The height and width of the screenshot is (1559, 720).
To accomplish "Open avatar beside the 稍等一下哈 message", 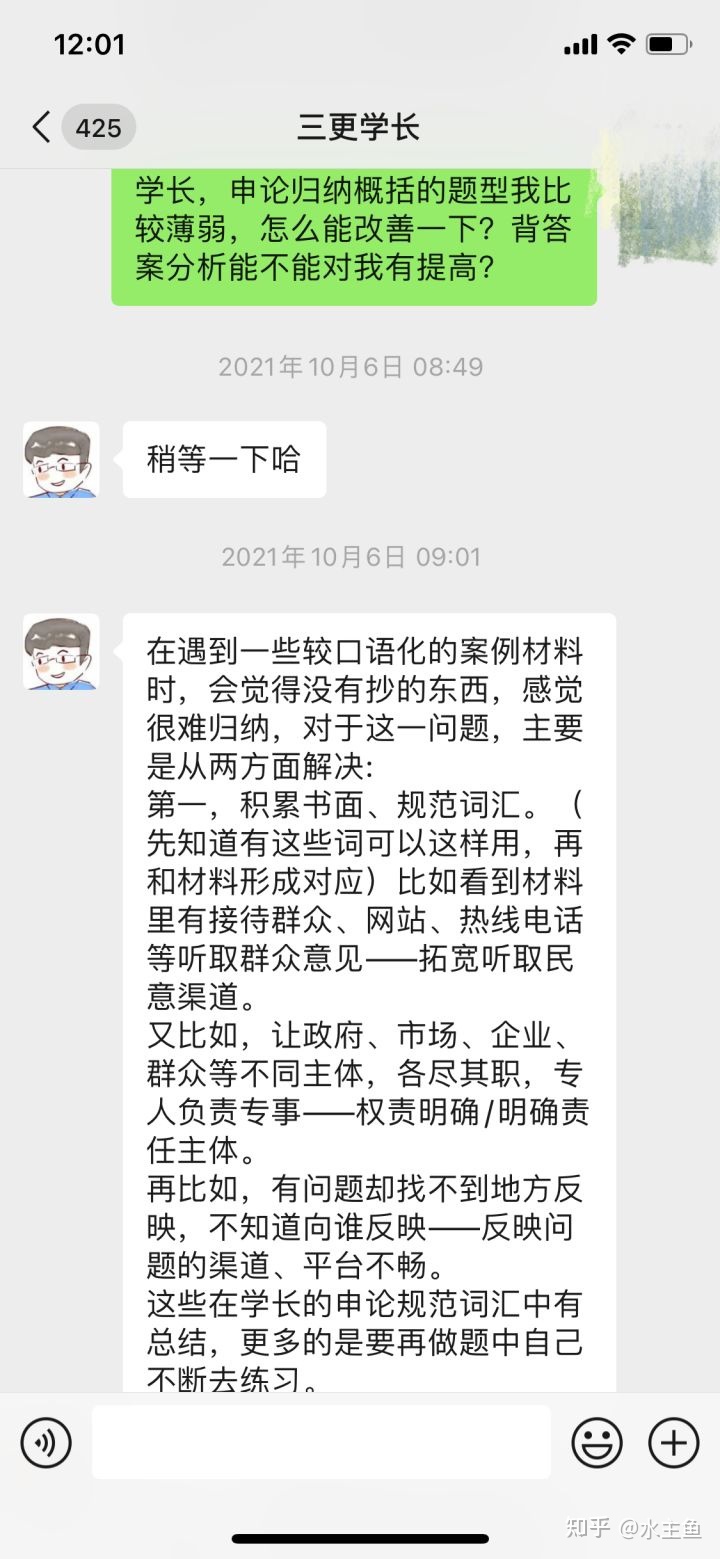I will point(61,460).
